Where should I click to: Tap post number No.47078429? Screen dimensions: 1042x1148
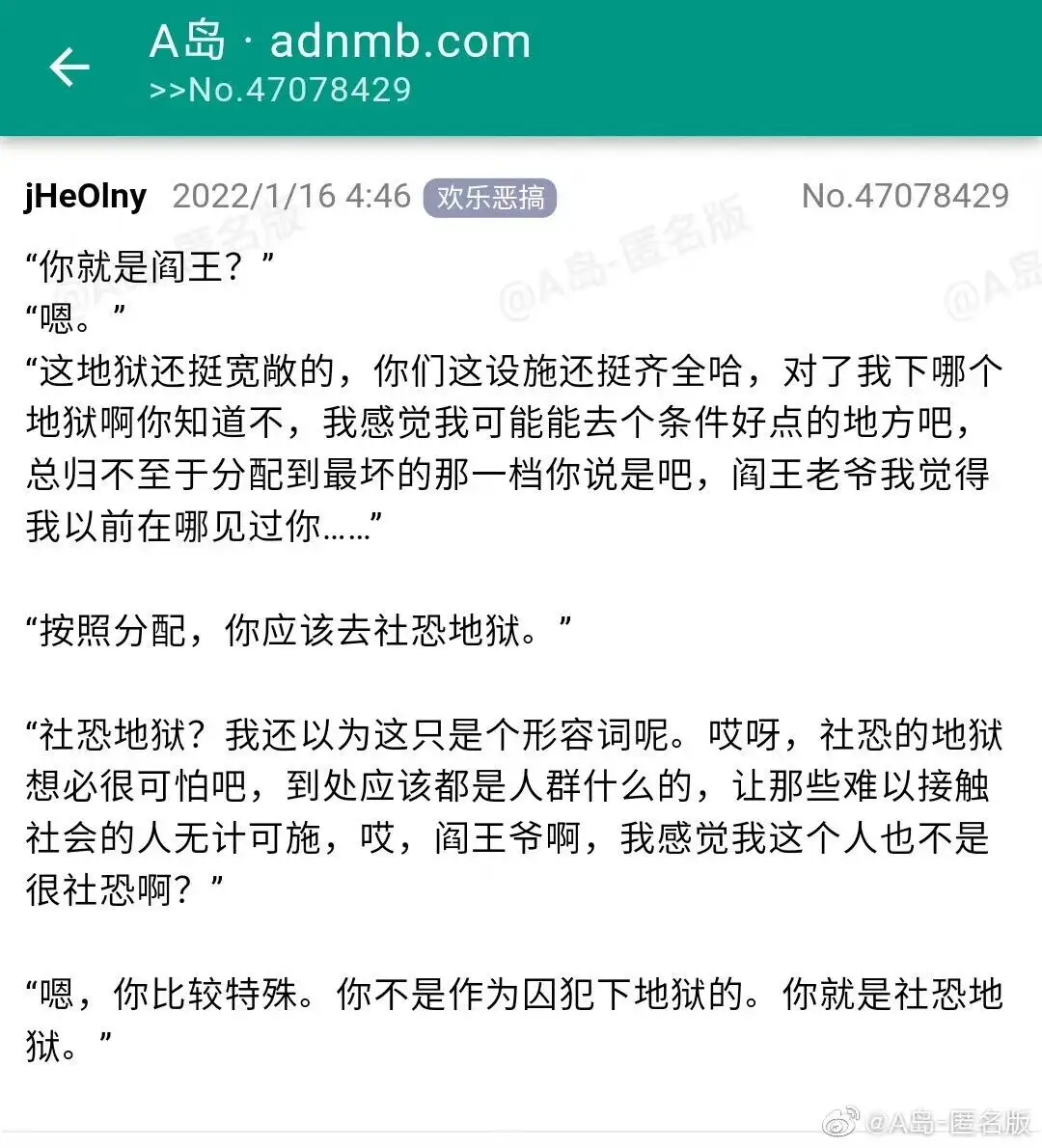pyautogui.click(x=905, y=196)
